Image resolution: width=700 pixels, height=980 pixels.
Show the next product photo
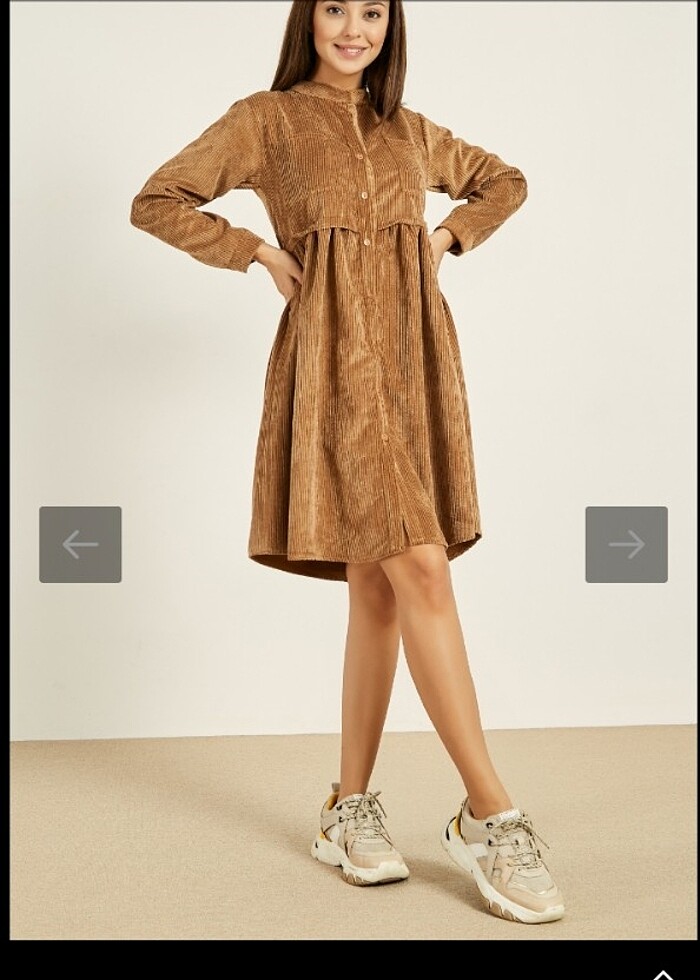tap(626, 544)
